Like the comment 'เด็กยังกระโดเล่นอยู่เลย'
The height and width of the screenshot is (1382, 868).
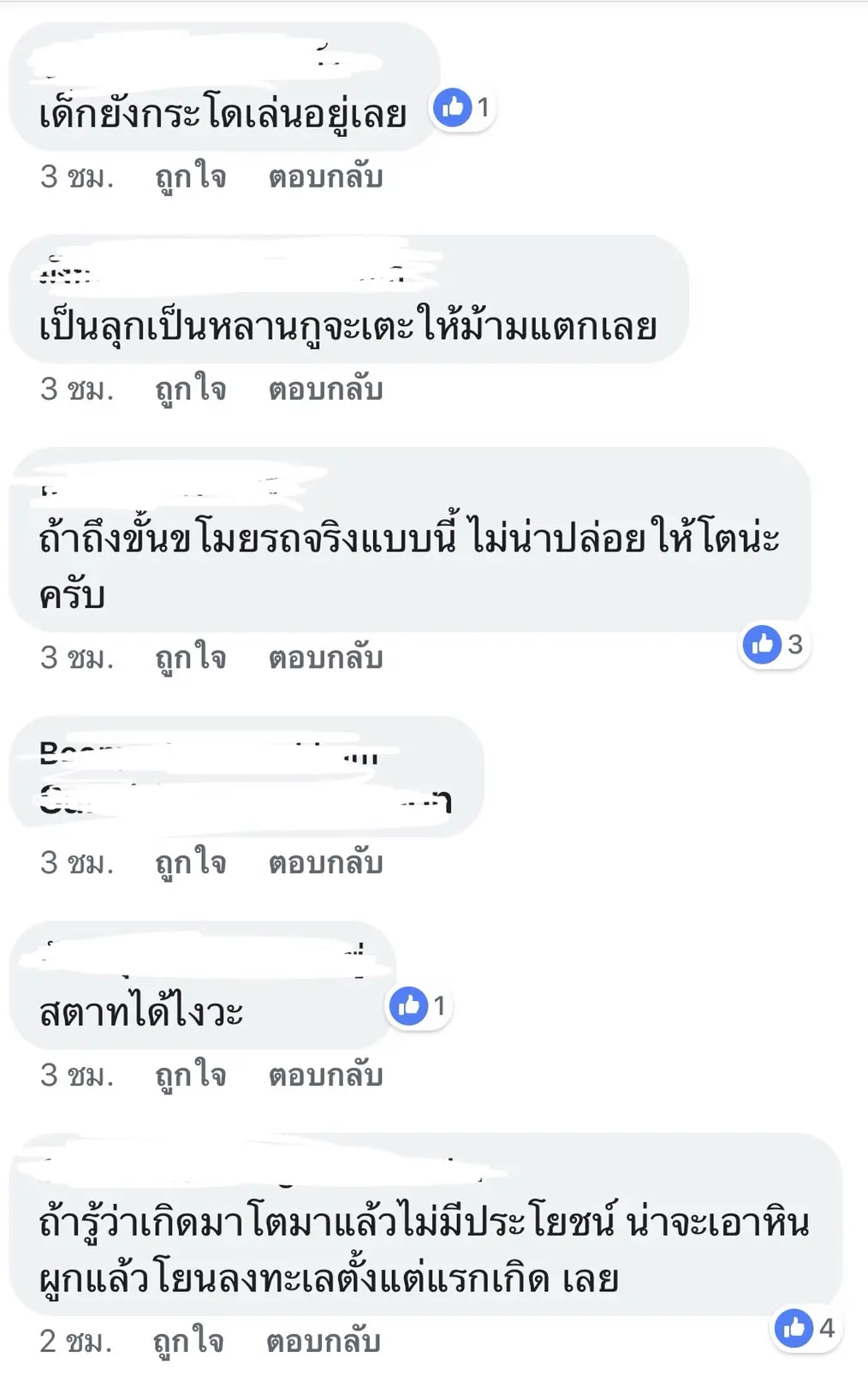click(190, 176)
